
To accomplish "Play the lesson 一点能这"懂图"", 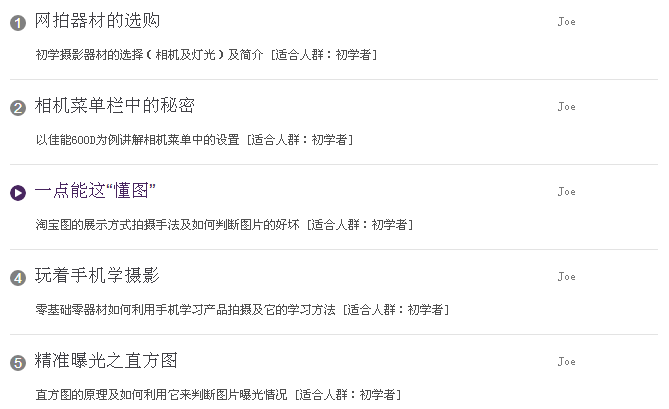I will coord(18,192).
